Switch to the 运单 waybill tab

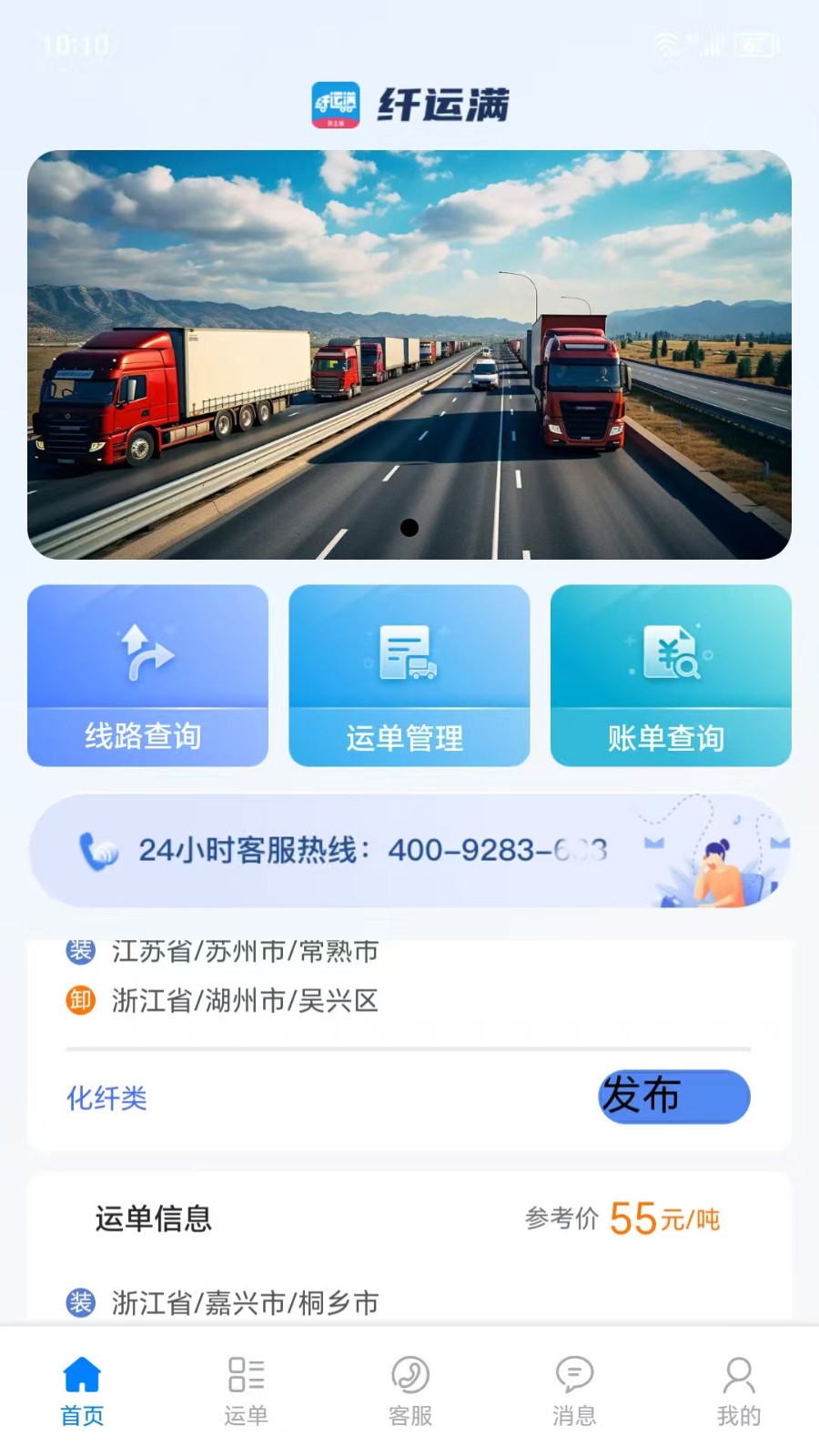[245, 1392]
